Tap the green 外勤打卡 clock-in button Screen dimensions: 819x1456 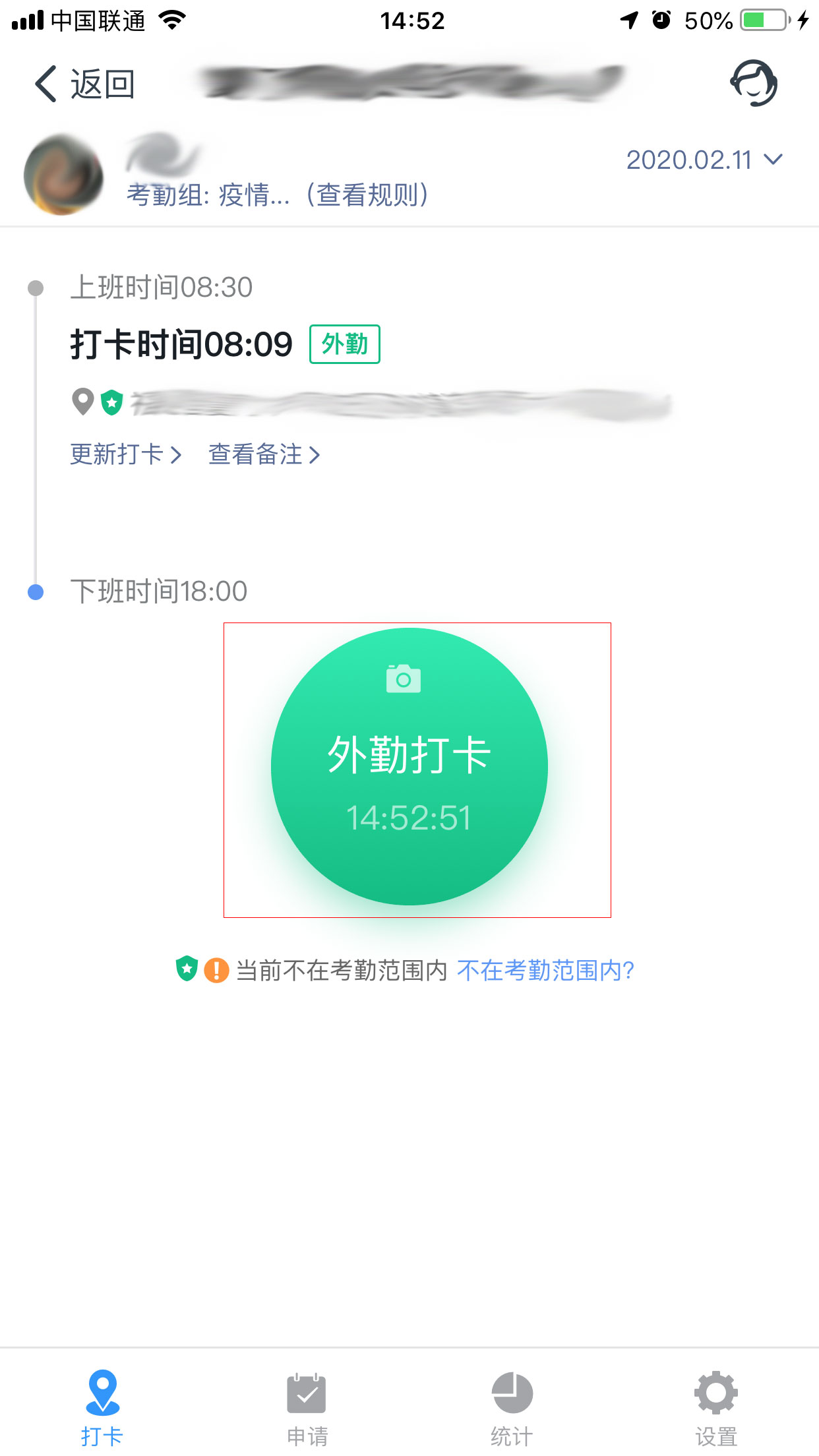409,767
